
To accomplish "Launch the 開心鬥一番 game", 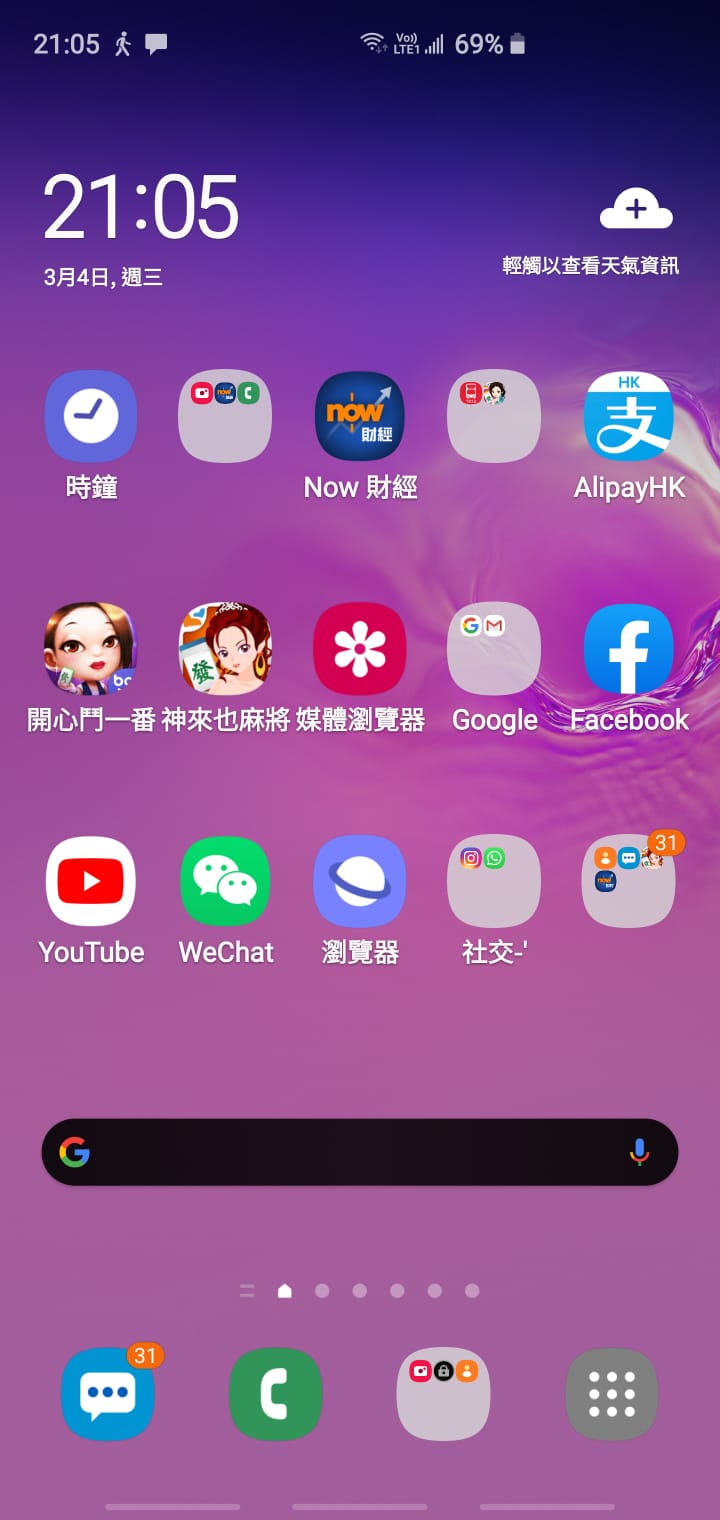I will tap(91, 648).
